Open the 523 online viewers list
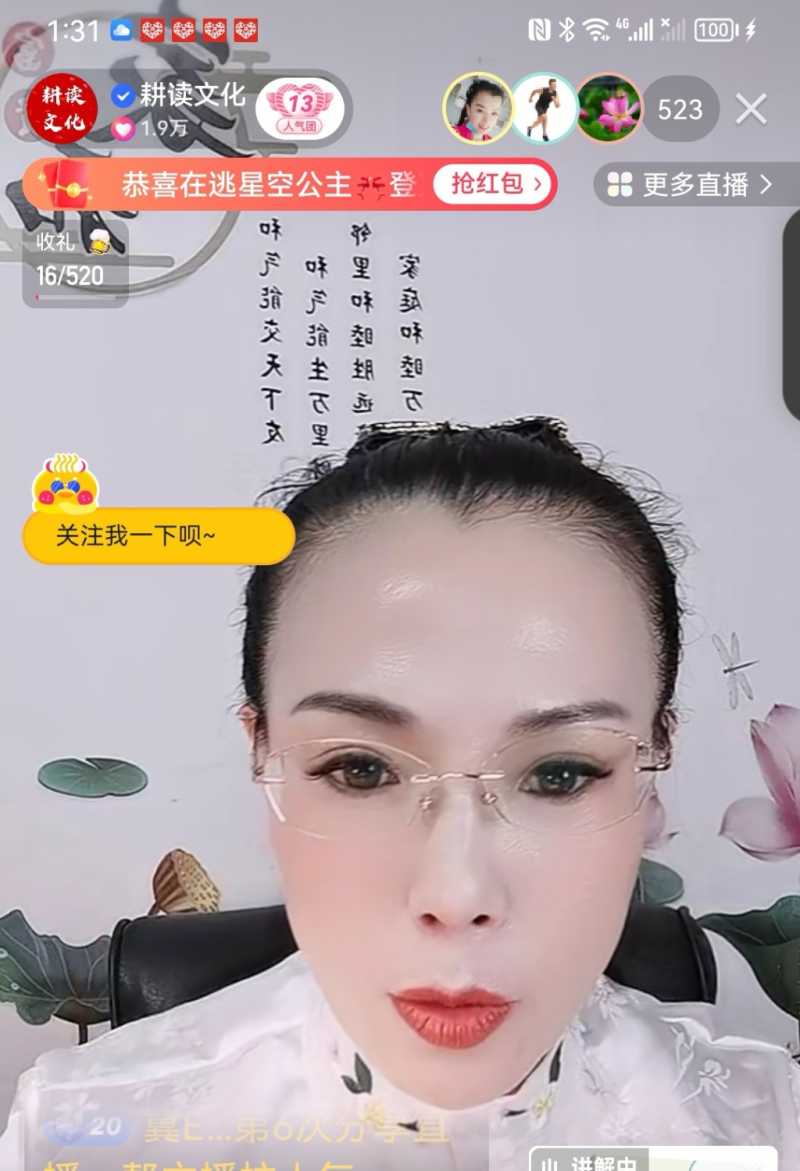The image size is (800, 1171). pyautogui.click(x=680, y=109)
